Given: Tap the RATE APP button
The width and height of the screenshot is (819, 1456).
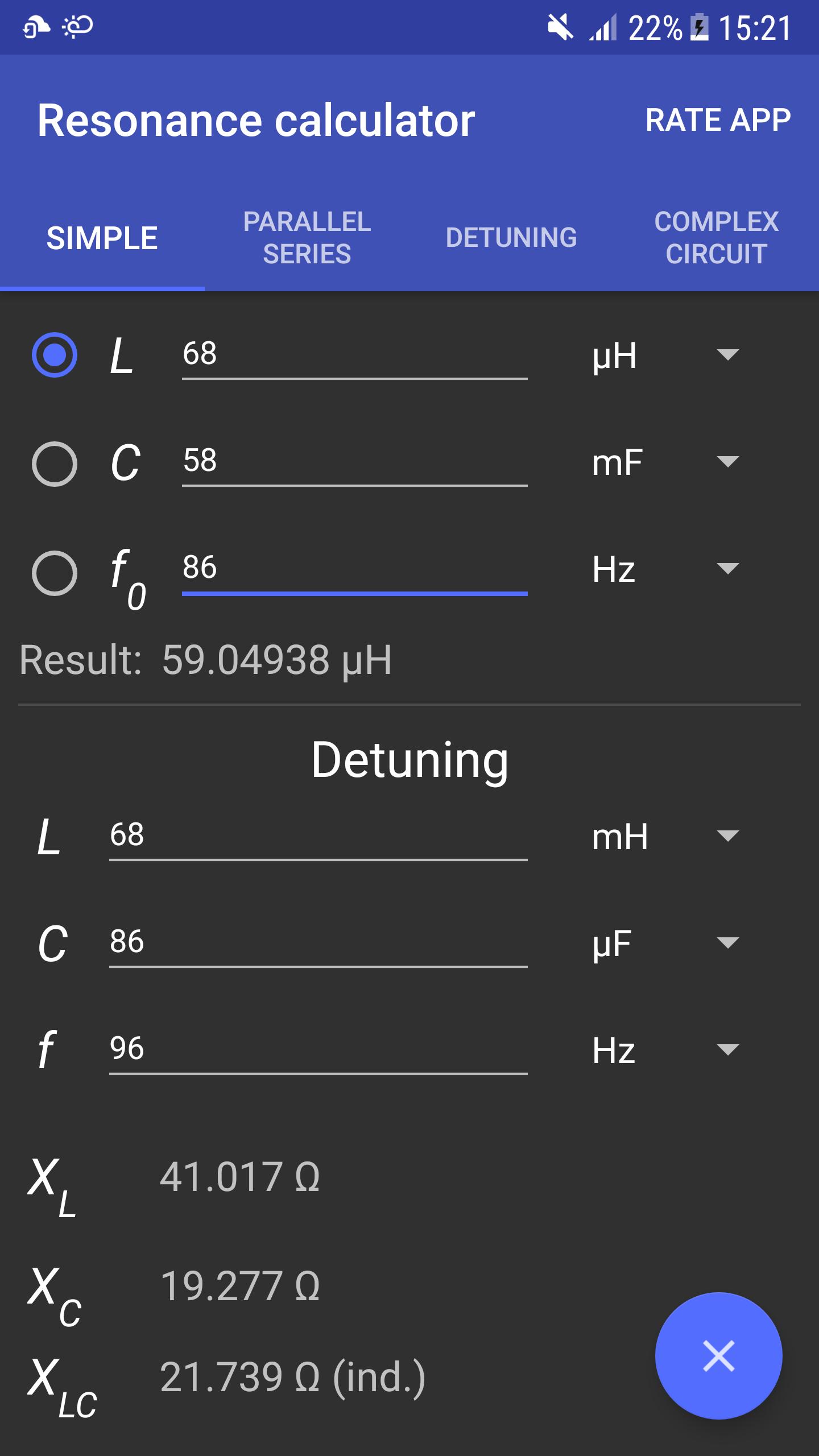Looking at the screenshot, I should tap(718, 119).
